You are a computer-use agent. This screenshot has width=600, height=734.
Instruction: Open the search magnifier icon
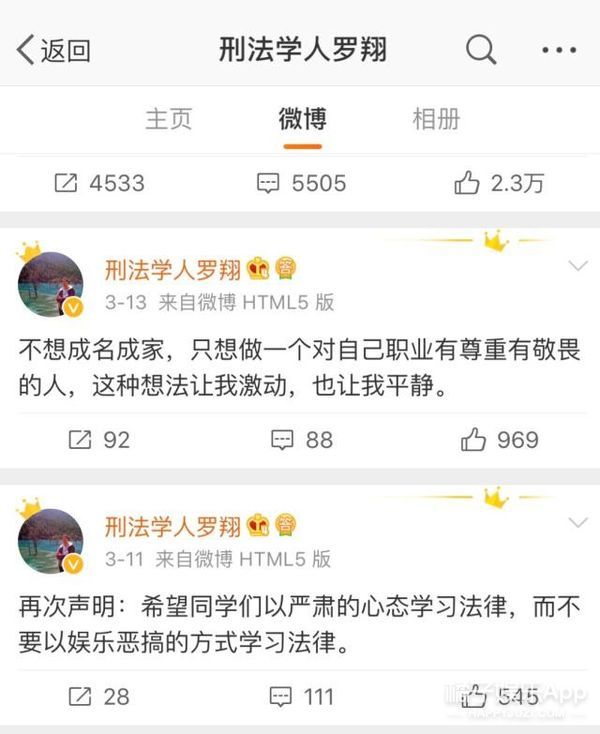click(480, 50)
